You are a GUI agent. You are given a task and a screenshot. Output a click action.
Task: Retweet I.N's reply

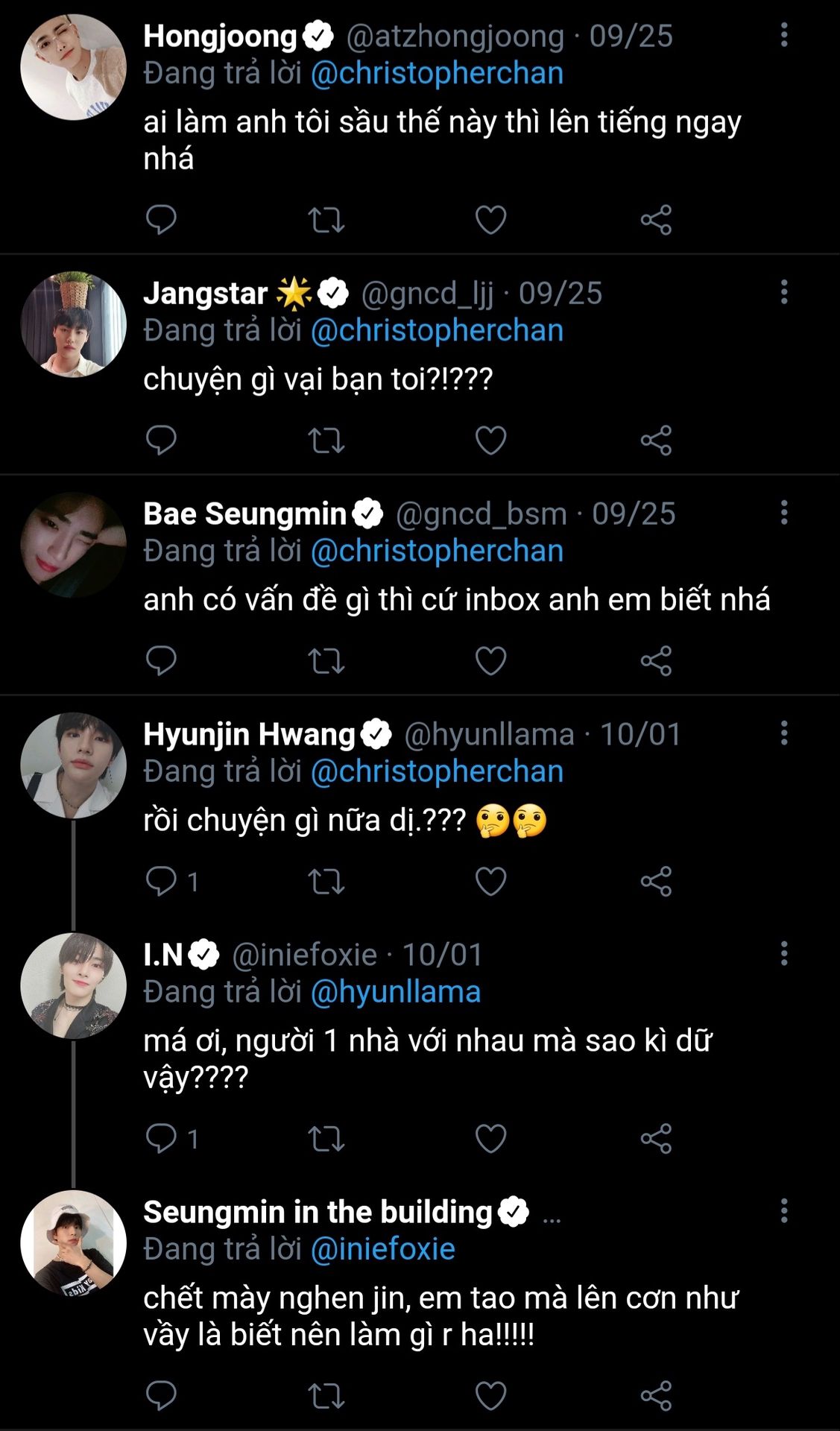pyautogui.click(x=326, y=1138)
